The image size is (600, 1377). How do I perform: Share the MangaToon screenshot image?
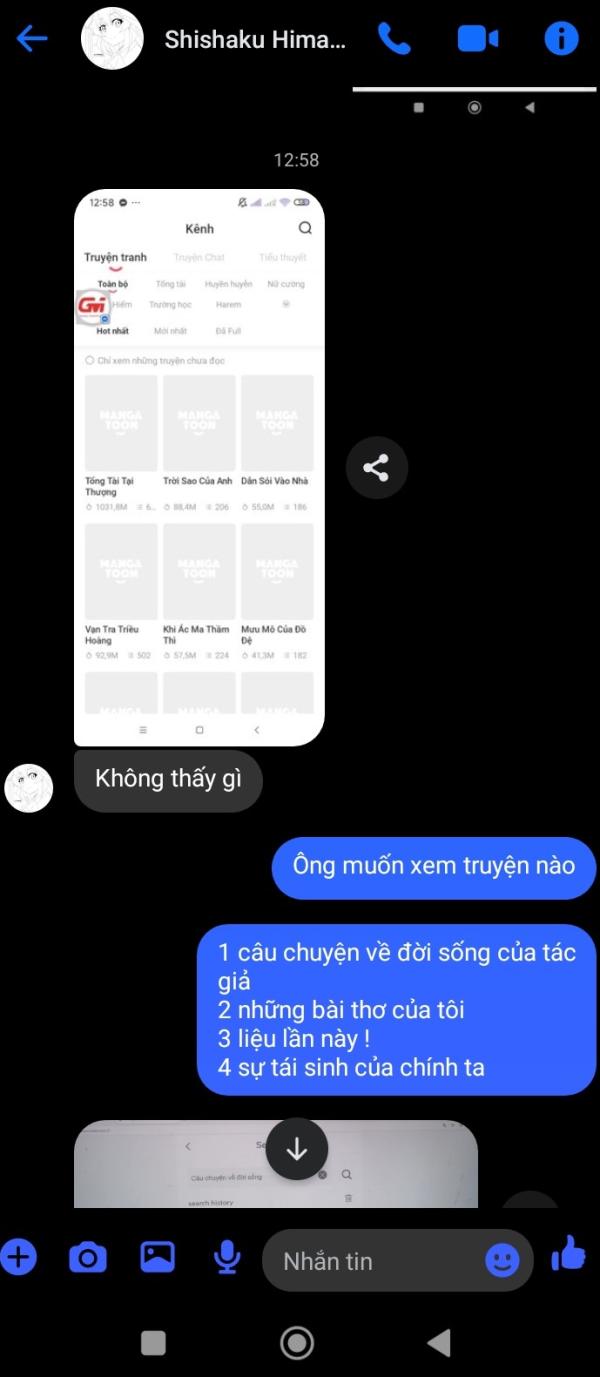pos(376,467)
